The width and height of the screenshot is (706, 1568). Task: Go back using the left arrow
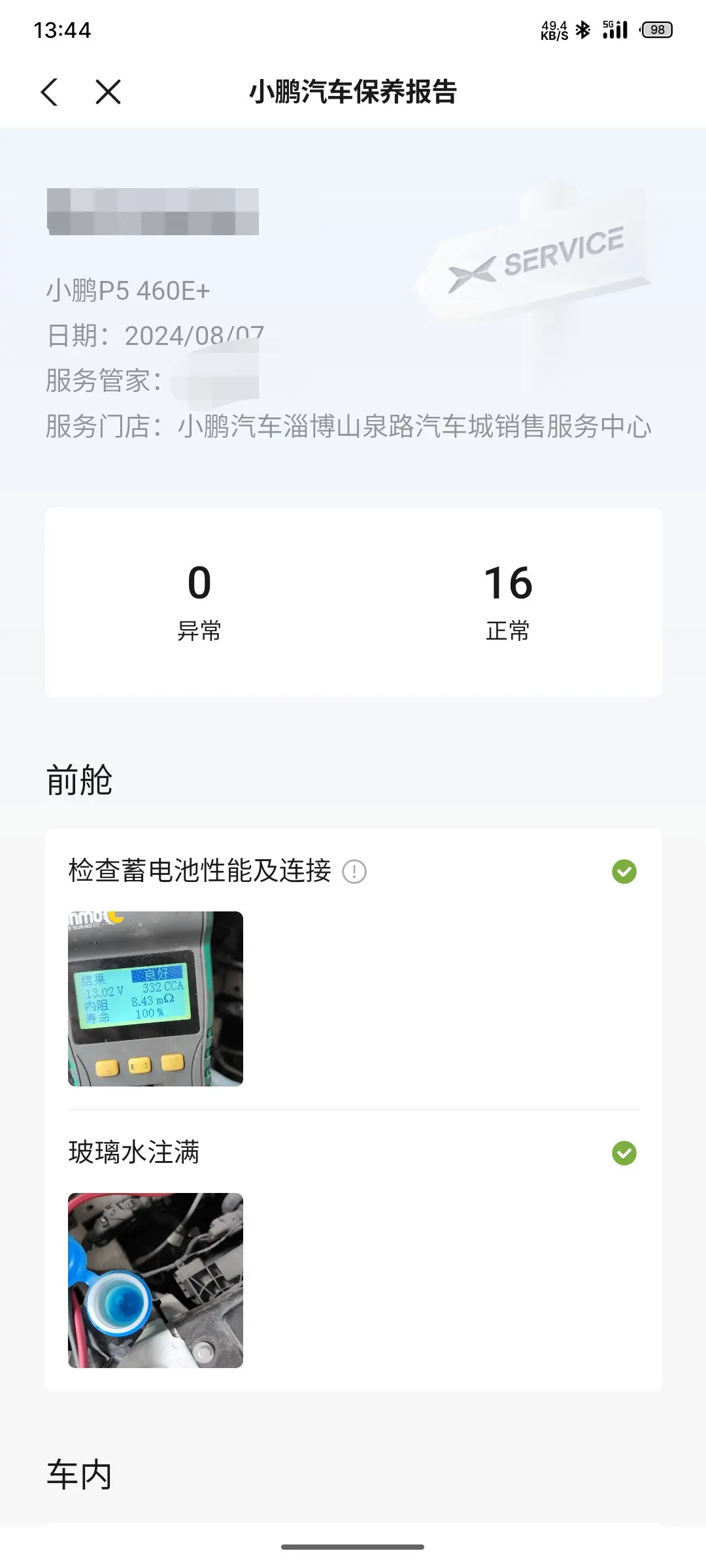50,92
